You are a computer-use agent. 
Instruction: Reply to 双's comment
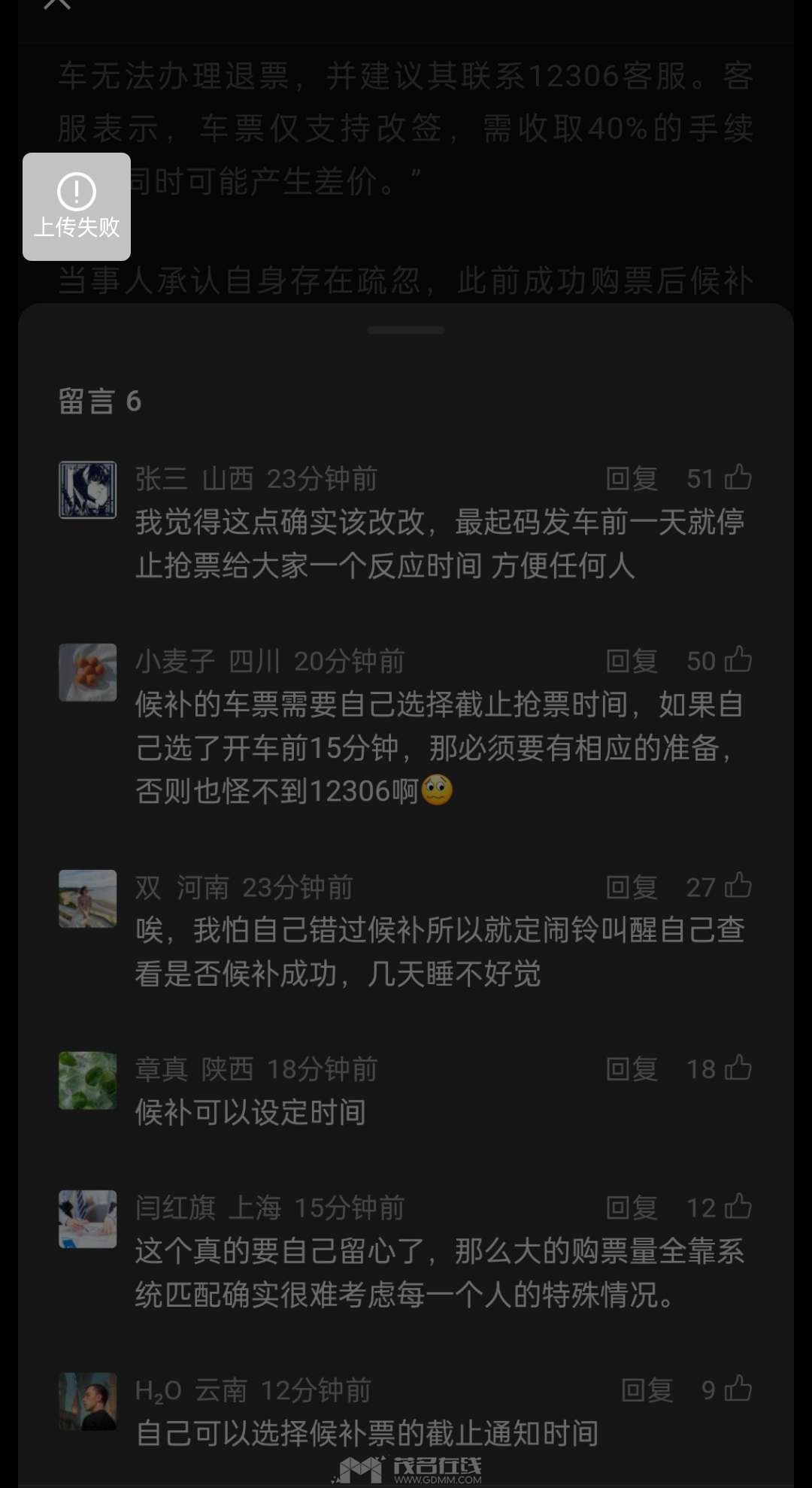coord(632,887)
